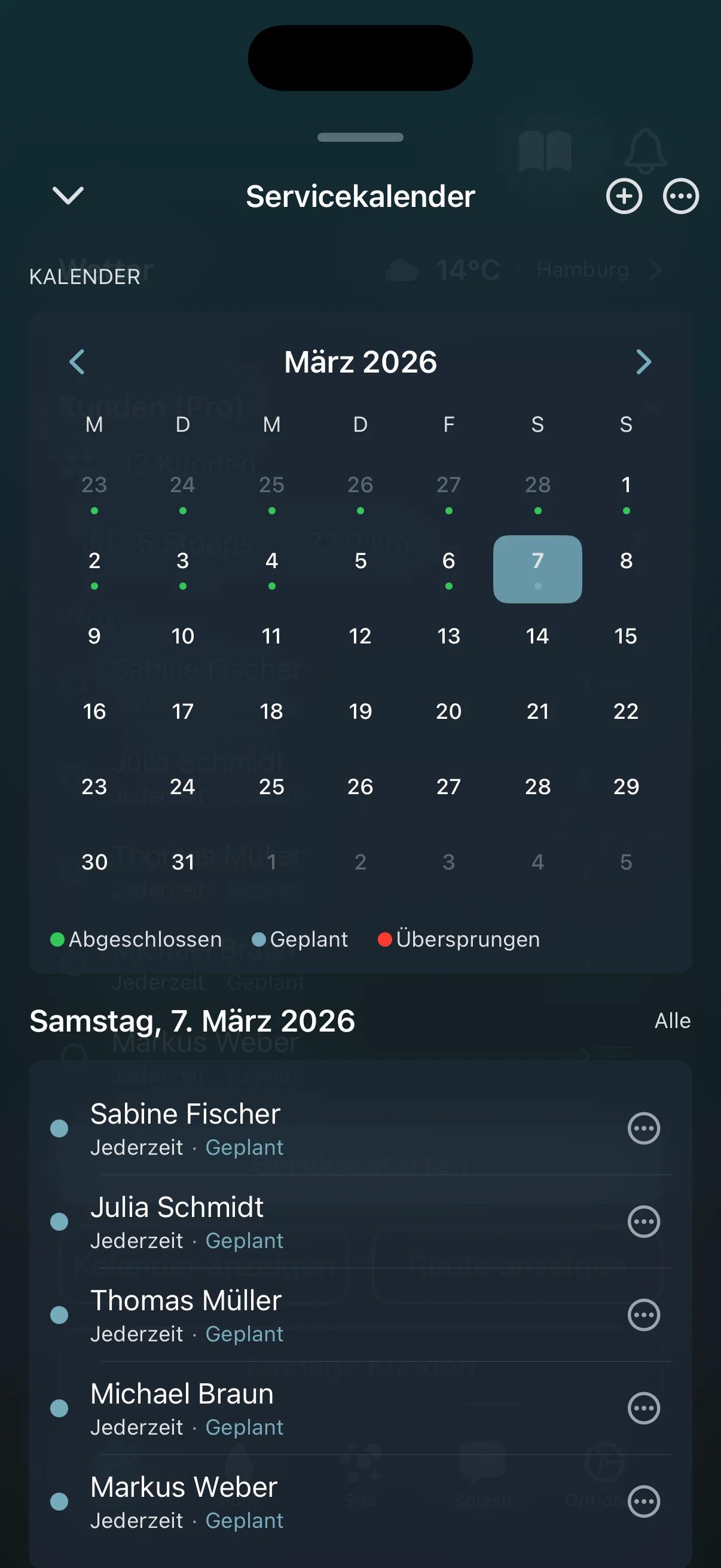Open options menu for Julia Schmidt
Screen dimensions: 721x1568
644,1221
